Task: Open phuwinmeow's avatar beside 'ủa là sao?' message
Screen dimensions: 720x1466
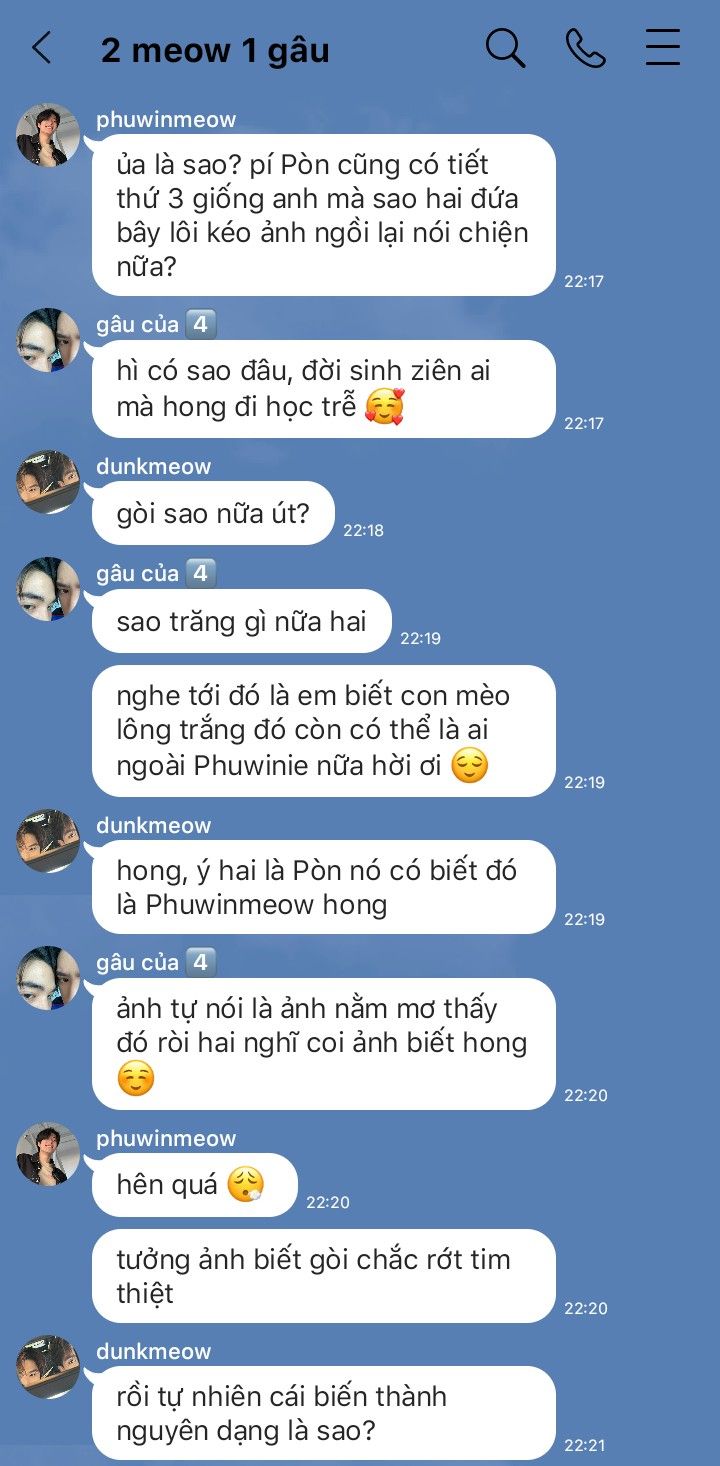Action: [48, 135]
